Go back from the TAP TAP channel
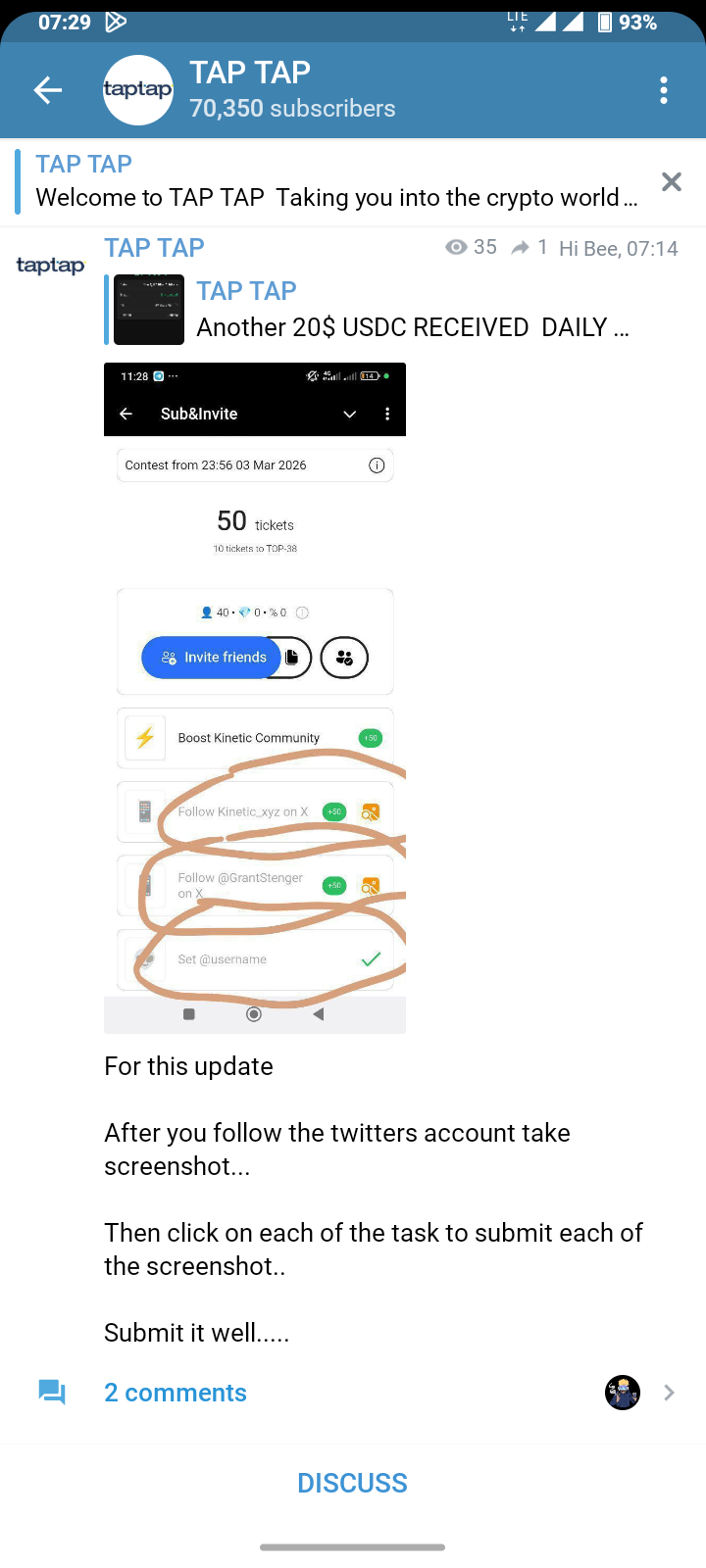Screen dimensions: 706x1568 [47, 90]
